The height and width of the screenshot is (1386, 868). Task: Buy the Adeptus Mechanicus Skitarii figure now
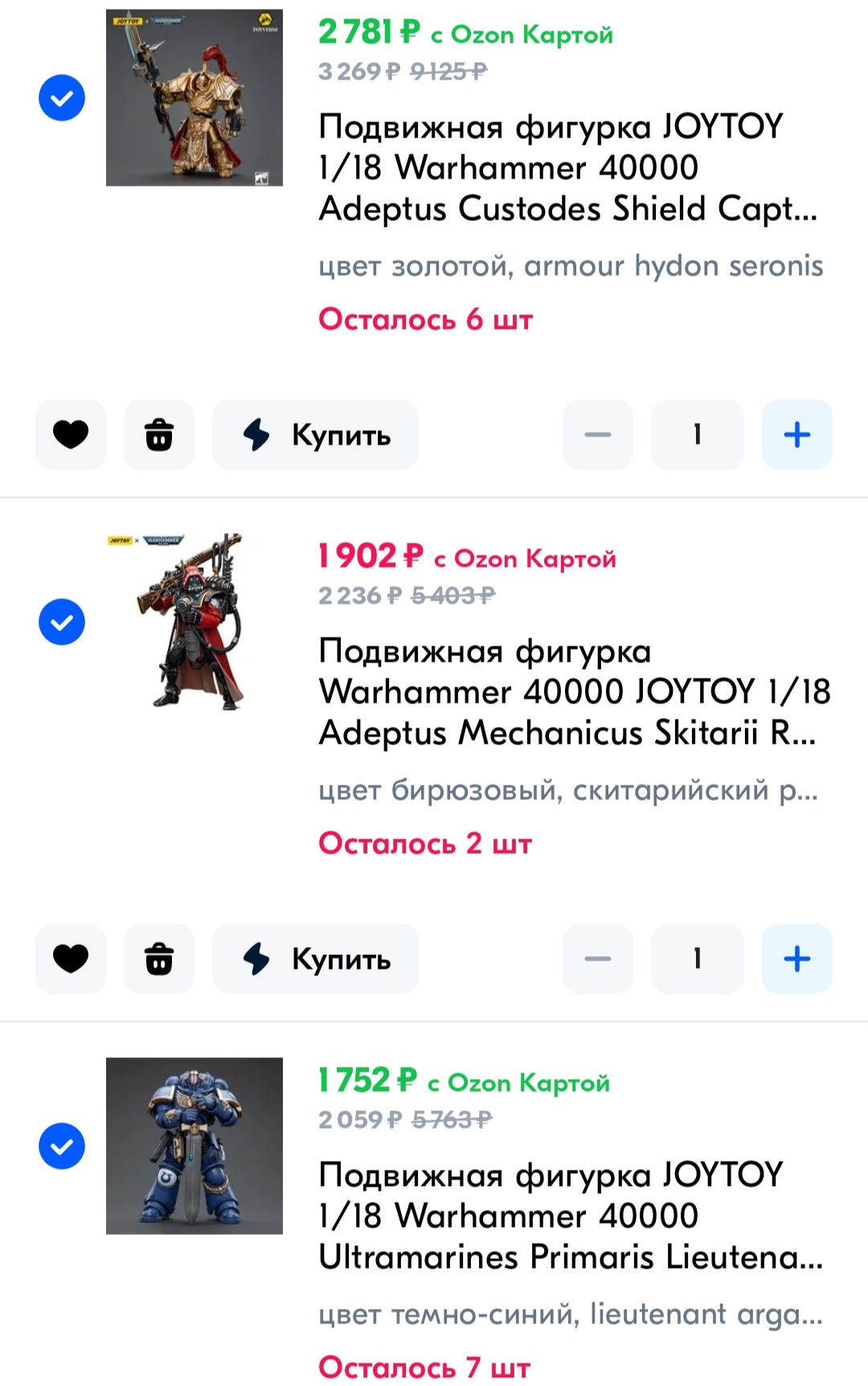pyautogui.click(x=315, y=959)
